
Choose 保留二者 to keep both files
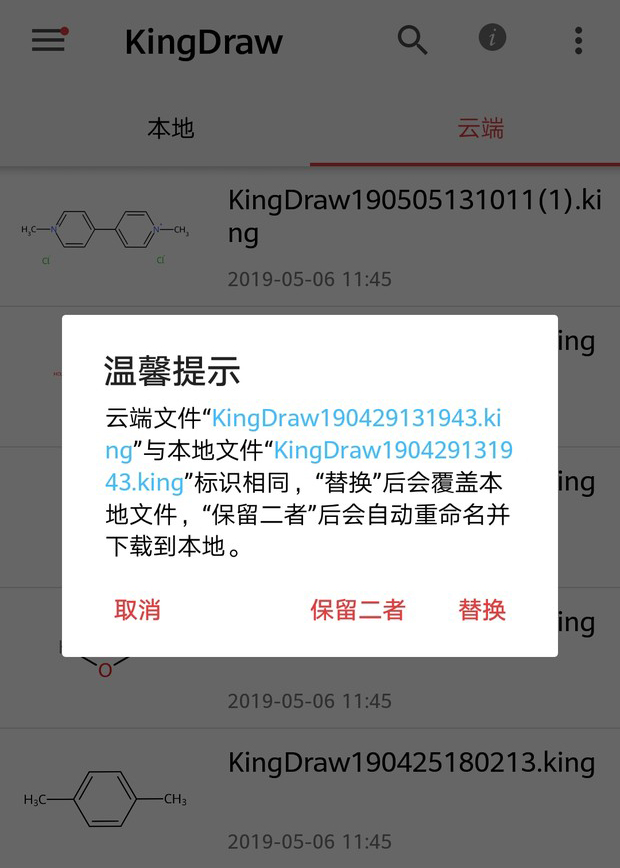(x=357, y=610)
